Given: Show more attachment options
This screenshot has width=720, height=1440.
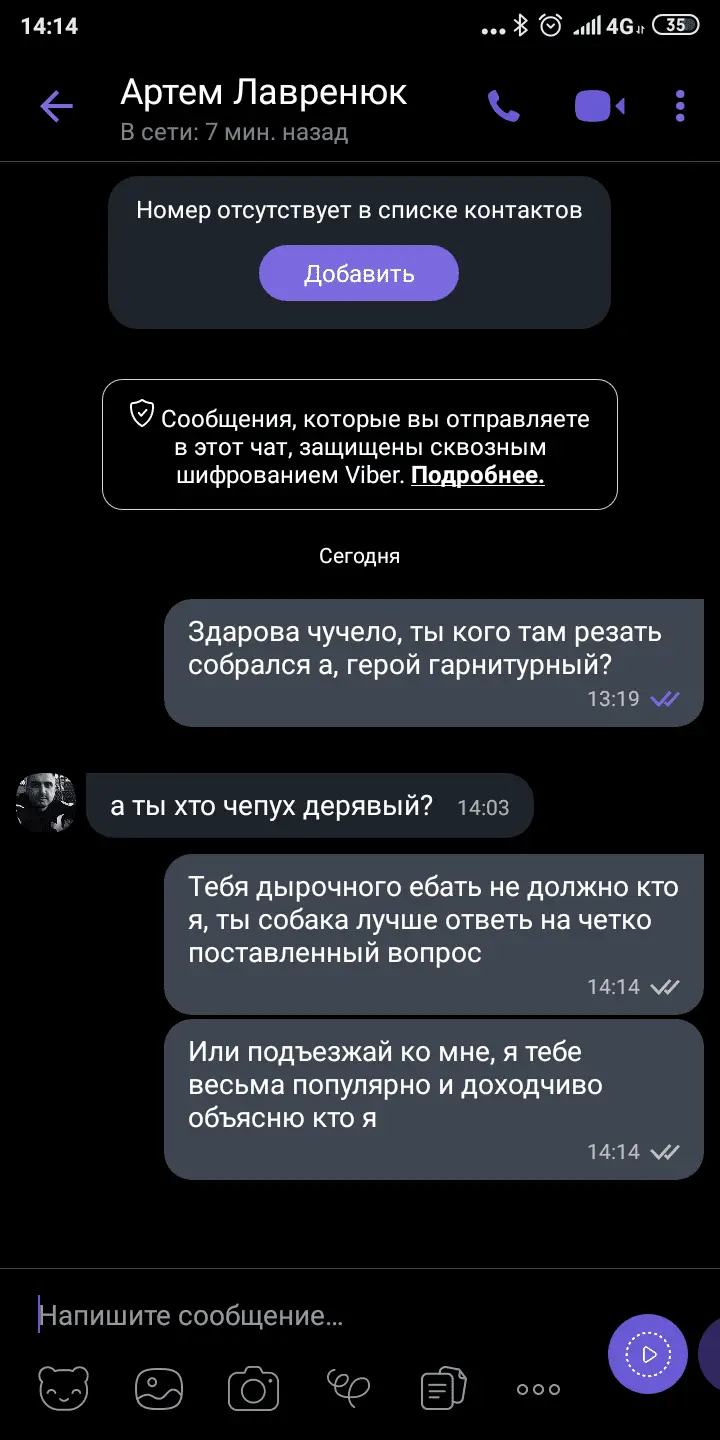Looking at the screenshot, I should [x=538, y=1389].
